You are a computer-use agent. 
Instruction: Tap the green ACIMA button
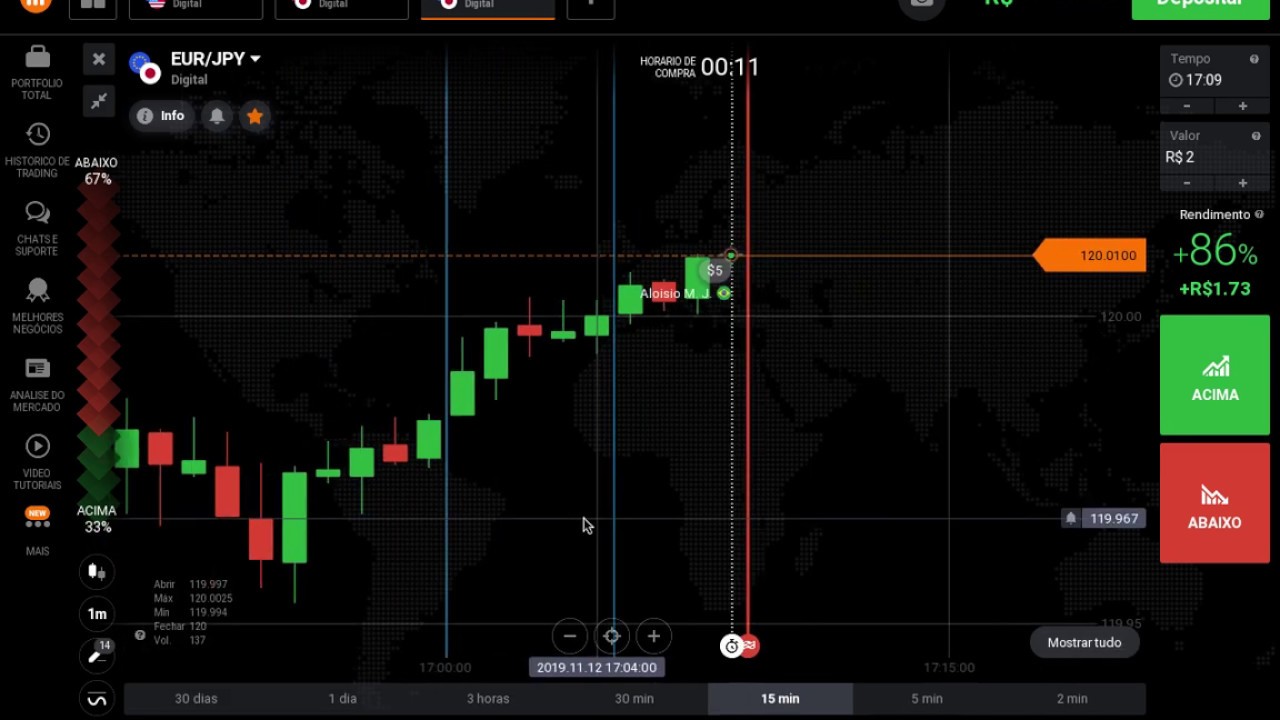click(1214, 376)
